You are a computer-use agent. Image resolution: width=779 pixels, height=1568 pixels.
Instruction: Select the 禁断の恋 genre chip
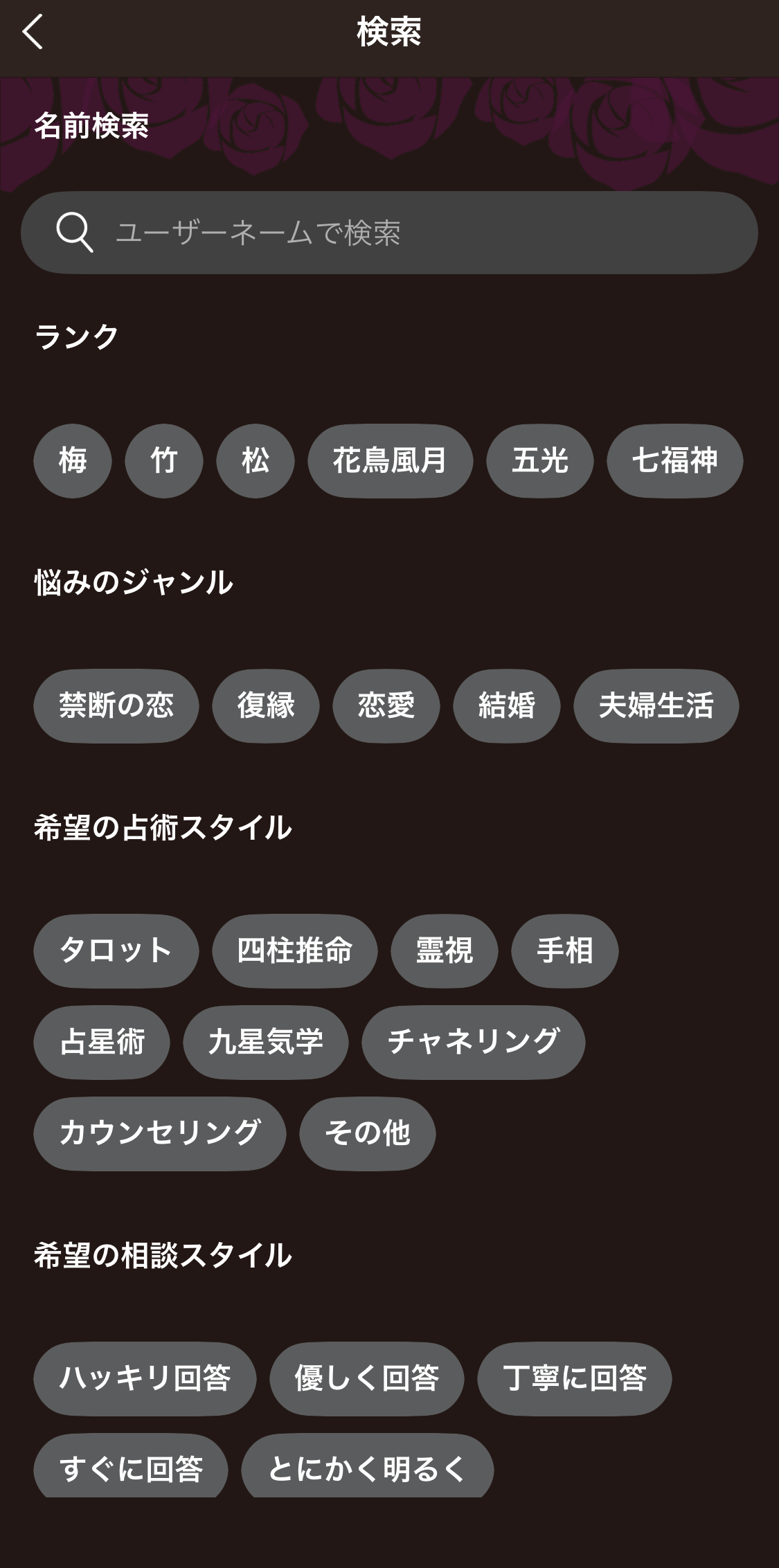point(116,706)
